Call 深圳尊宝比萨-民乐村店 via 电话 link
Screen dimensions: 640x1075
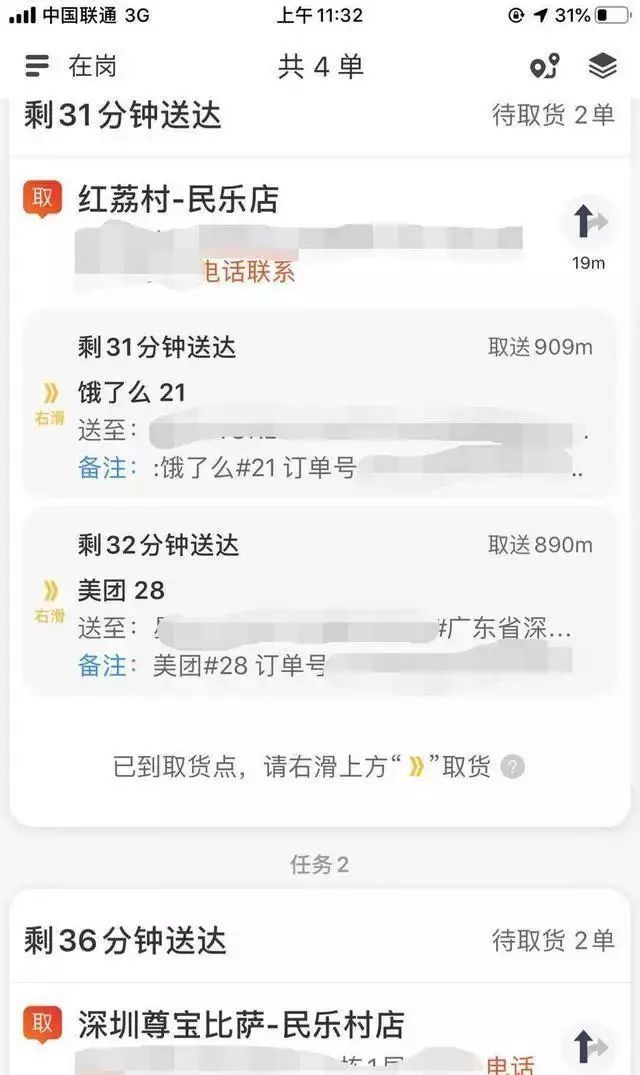point(510,1064)
